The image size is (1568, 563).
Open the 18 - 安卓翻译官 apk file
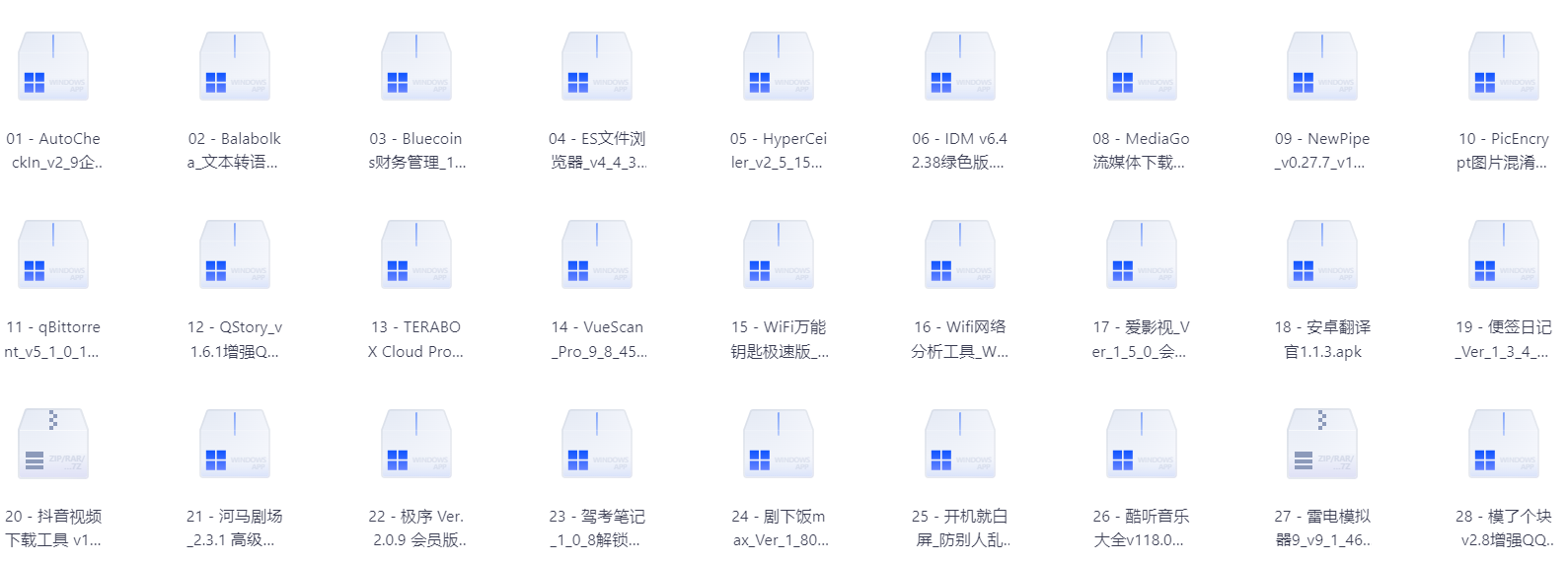[x=1322, y=255]
